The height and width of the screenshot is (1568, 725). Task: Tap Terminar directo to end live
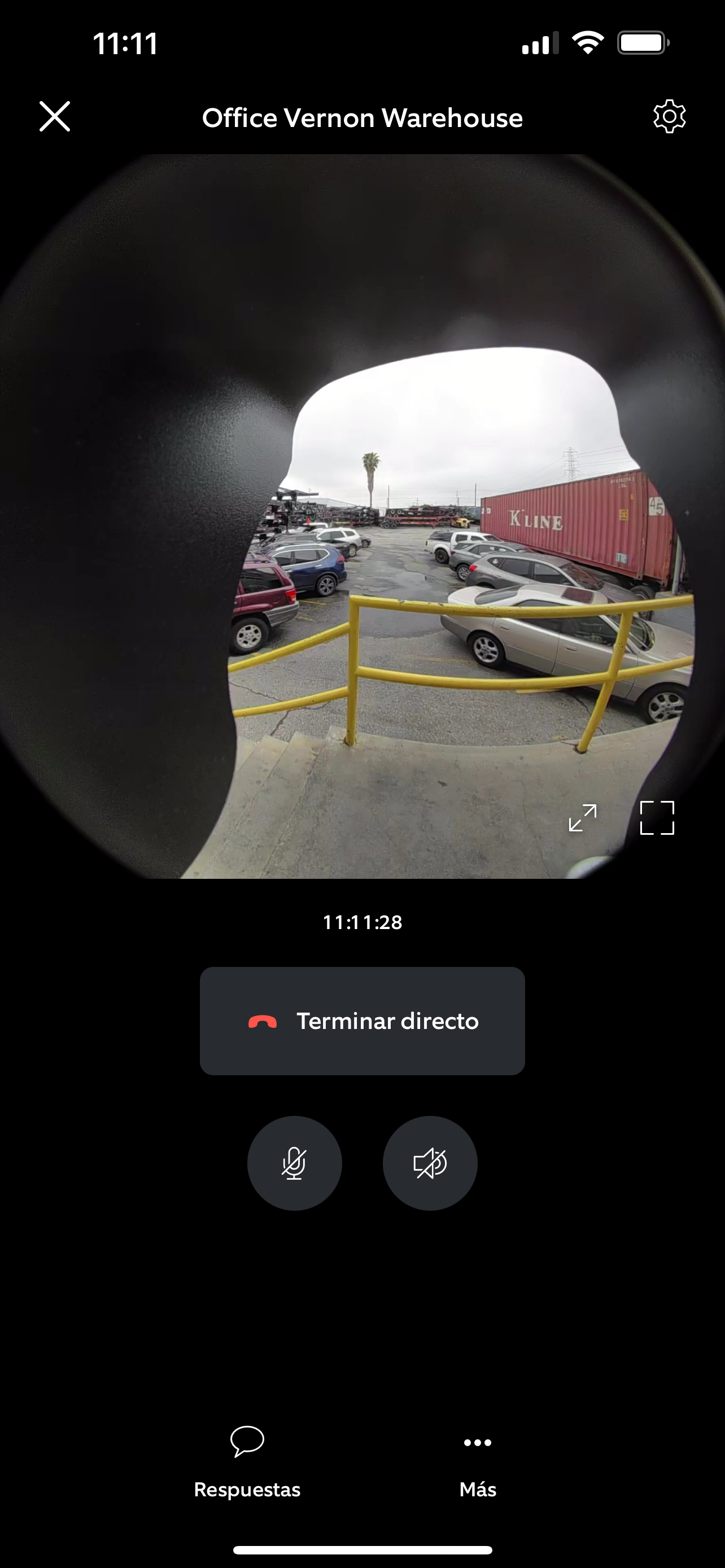(x=362, y=1021)
